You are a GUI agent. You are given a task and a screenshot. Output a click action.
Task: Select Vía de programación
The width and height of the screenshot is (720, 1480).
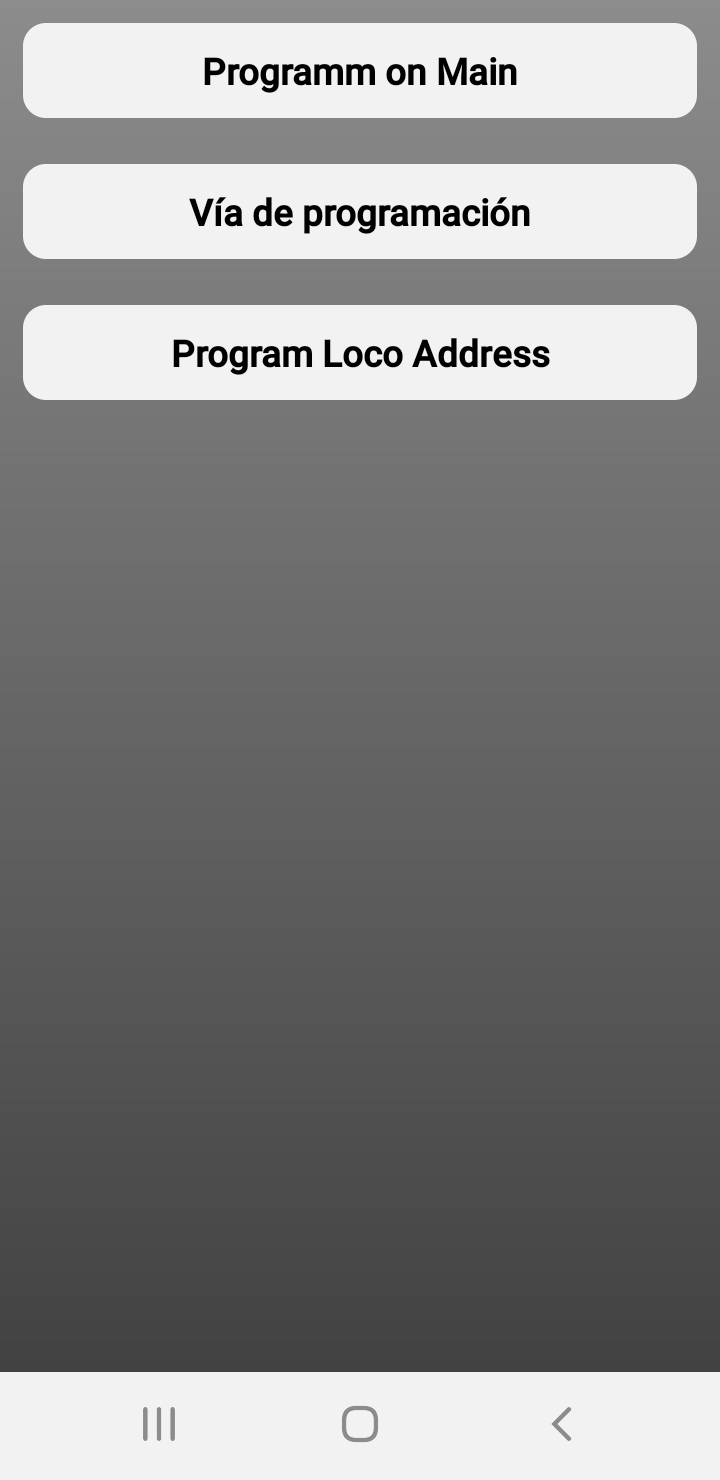pyautogui.click(x=360, y=212)
